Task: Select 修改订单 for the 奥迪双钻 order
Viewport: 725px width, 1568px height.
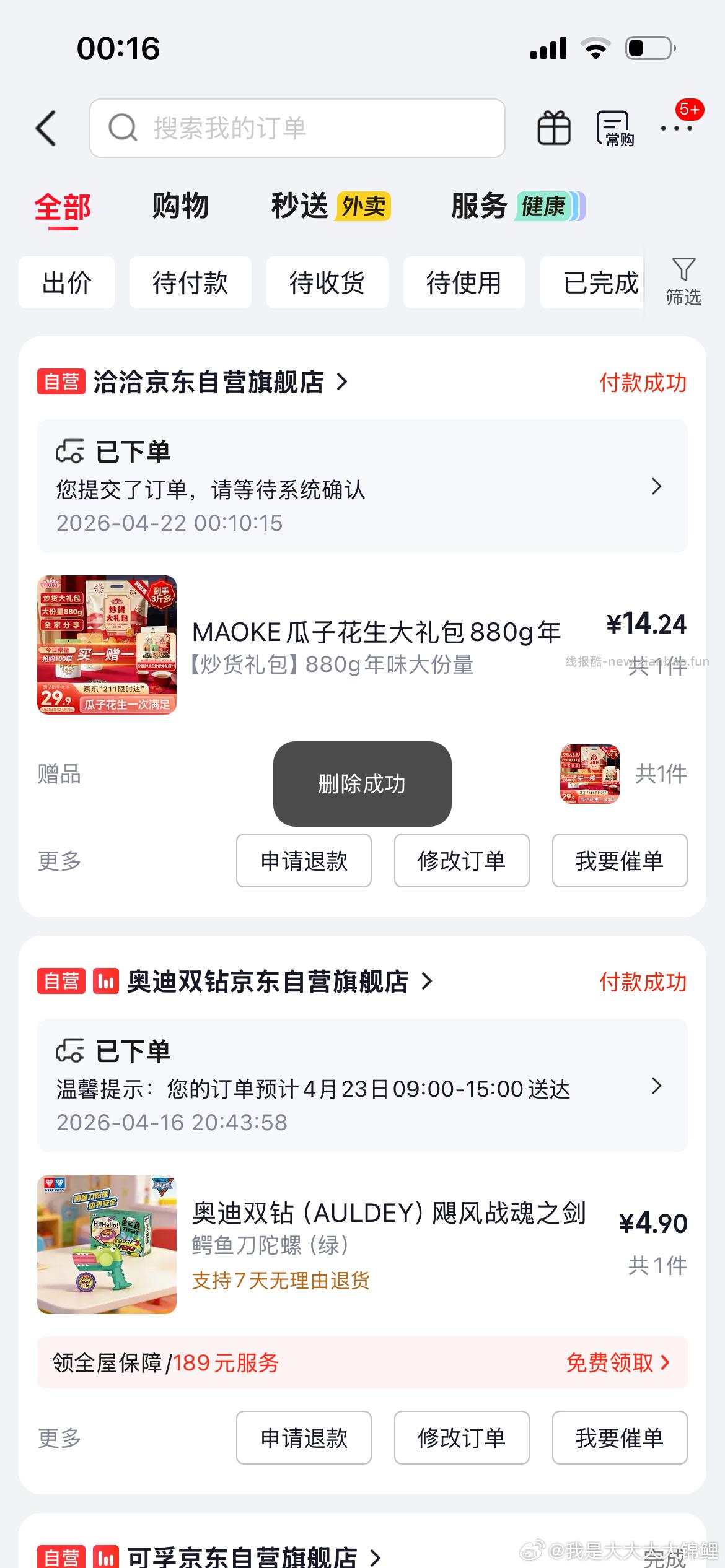Action: point(462,1437)
